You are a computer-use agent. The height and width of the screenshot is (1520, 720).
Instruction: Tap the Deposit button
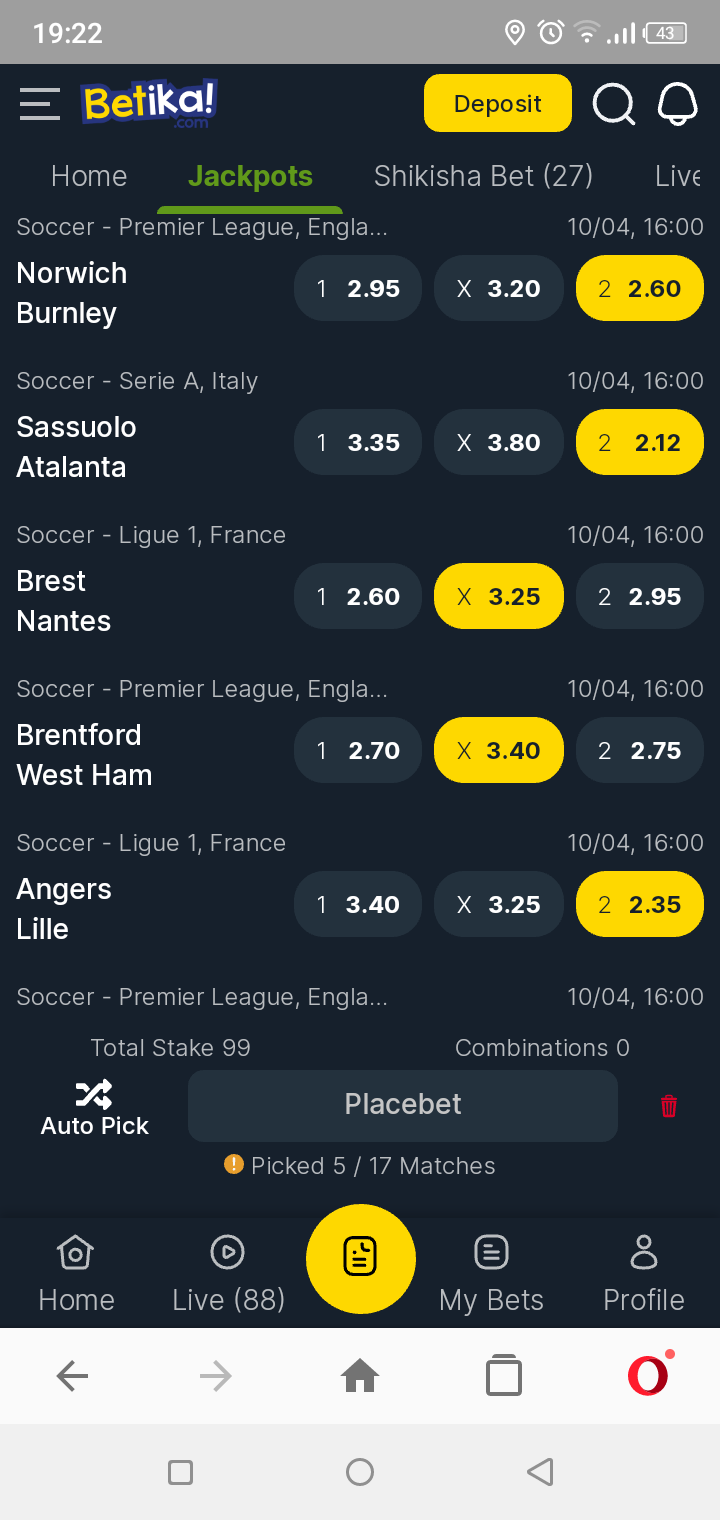(498, 103)
